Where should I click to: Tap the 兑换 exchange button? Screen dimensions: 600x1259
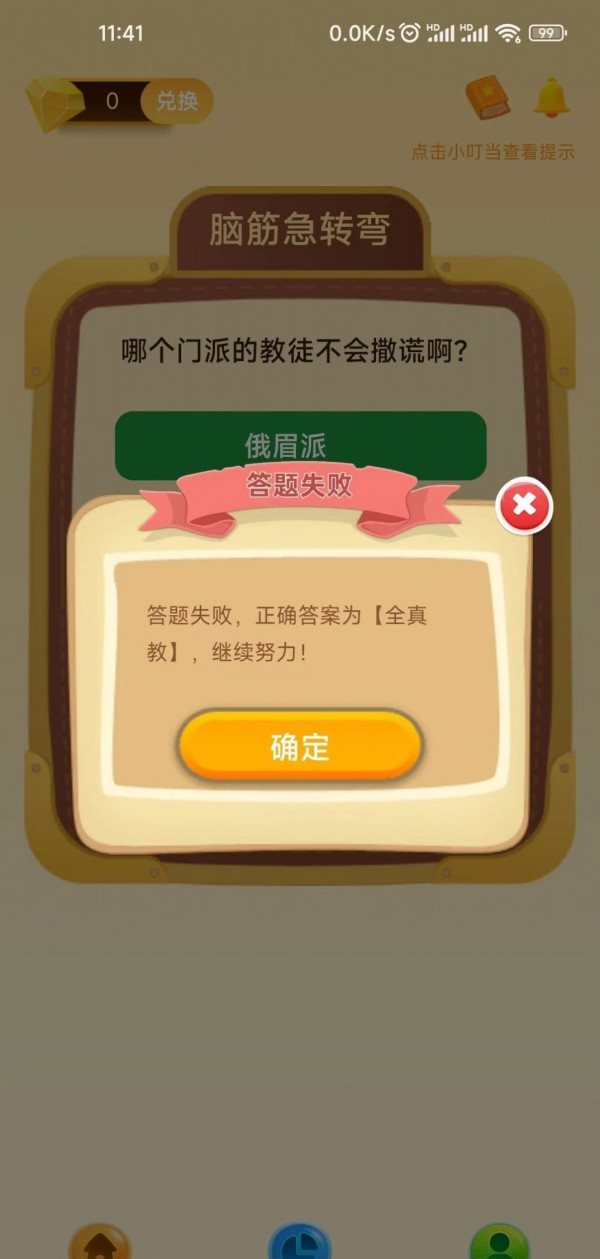coord(177,101)
